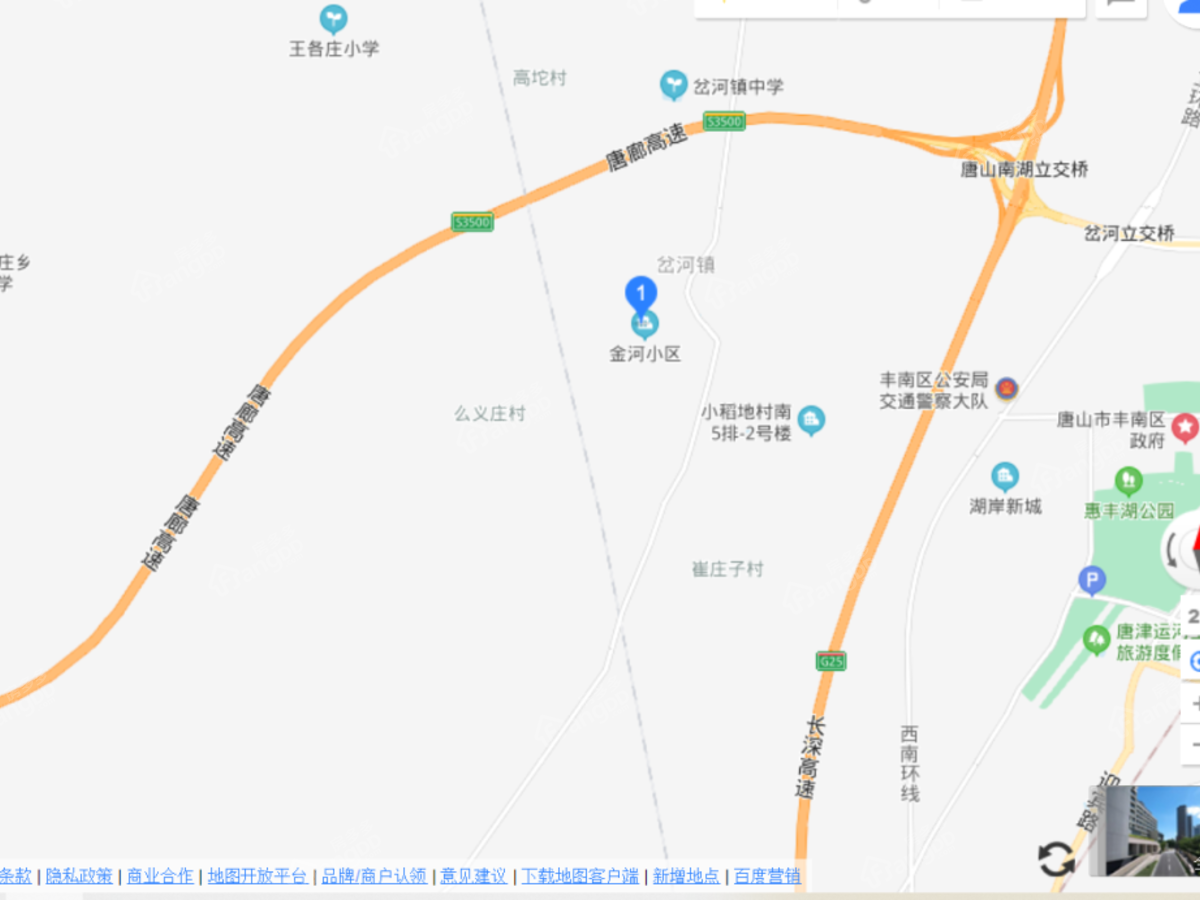
Task: Open 地图开放平台 link
Action: (257, 876)
